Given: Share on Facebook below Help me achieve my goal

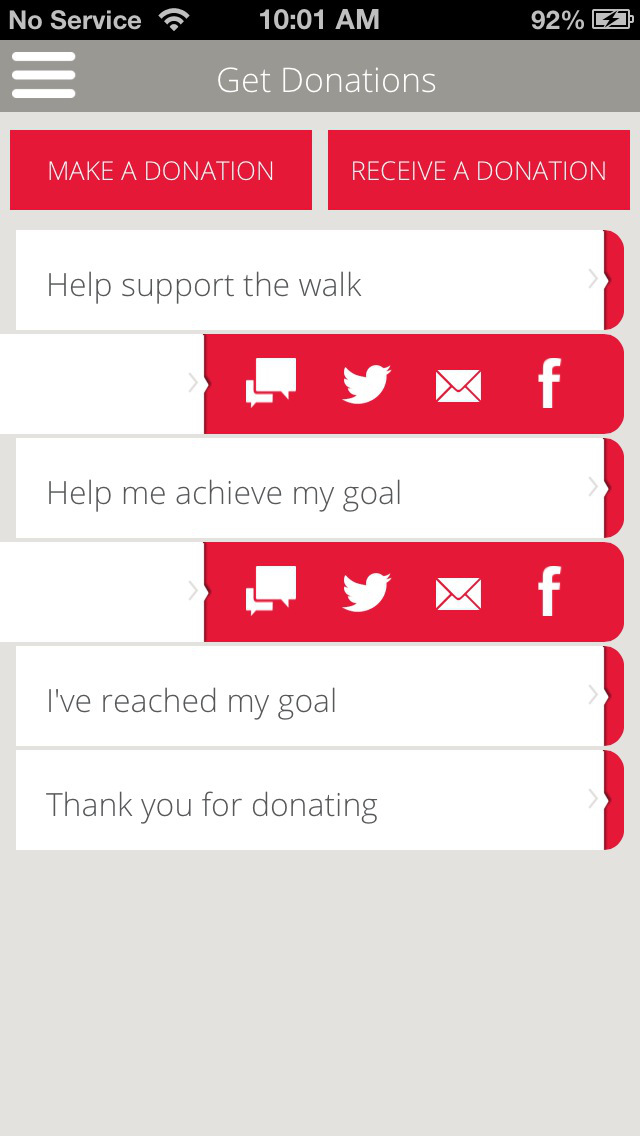Looking at the screenshot, I should tap(549, 593).
